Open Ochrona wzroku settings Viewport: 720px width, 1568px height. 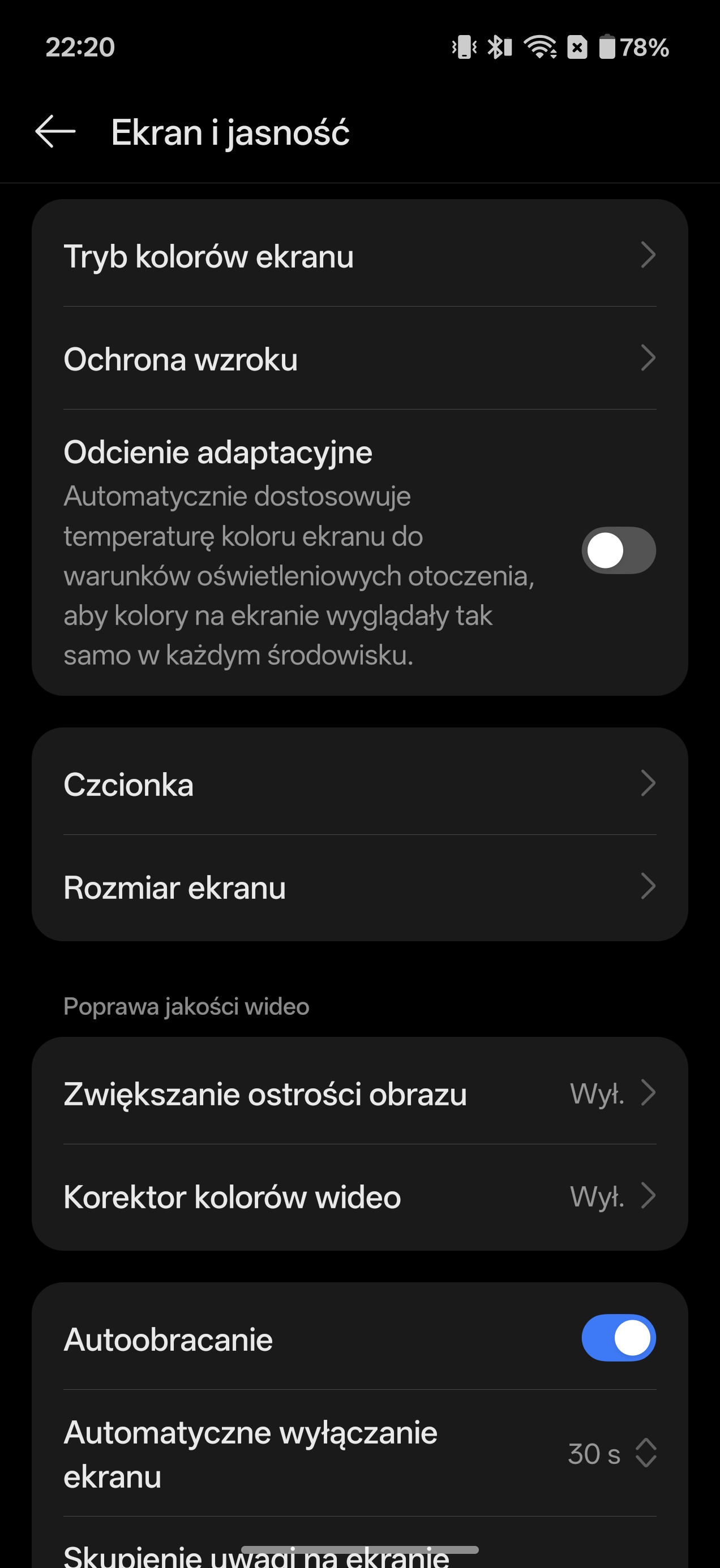(x=359, y=359)
